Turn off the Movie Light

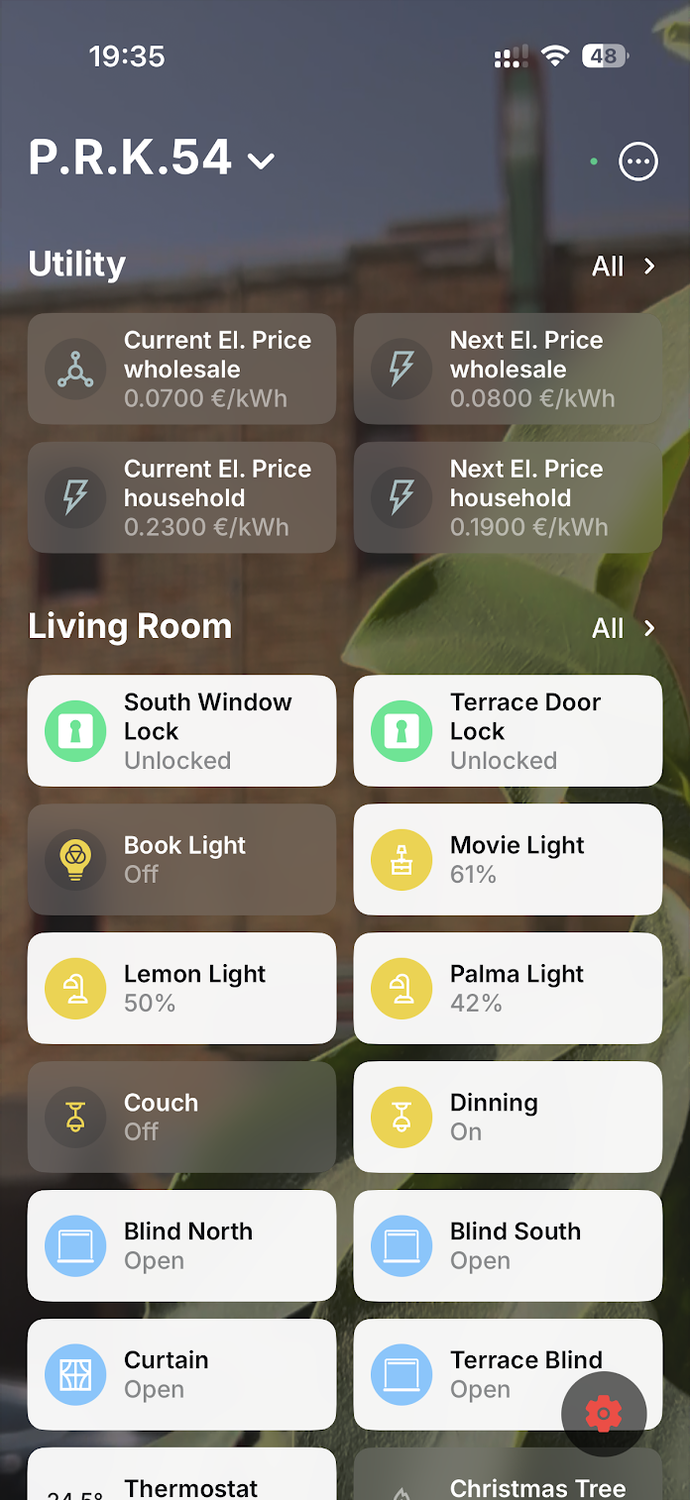point(402,860)
